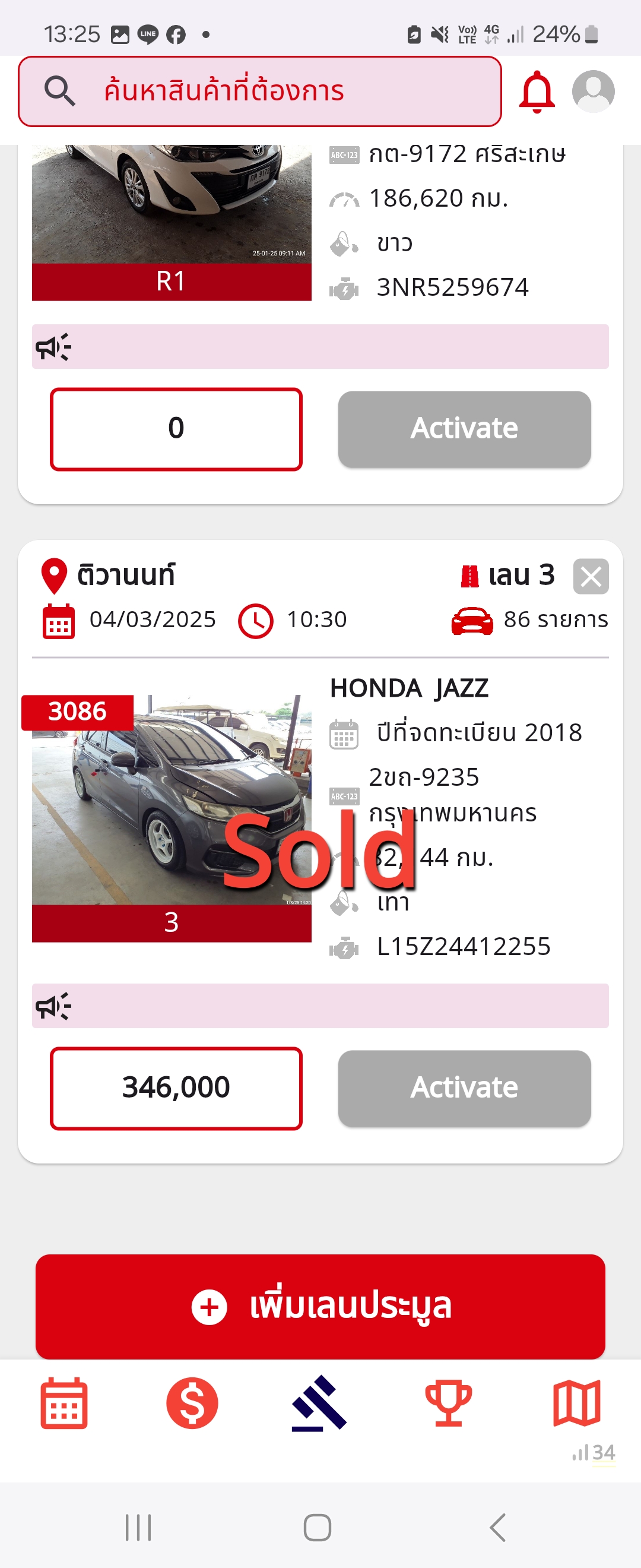Tap the bid field showing 346,000
Image resolution: width=641 pixels, height=1568 pixels.
tap(176, 1088)
